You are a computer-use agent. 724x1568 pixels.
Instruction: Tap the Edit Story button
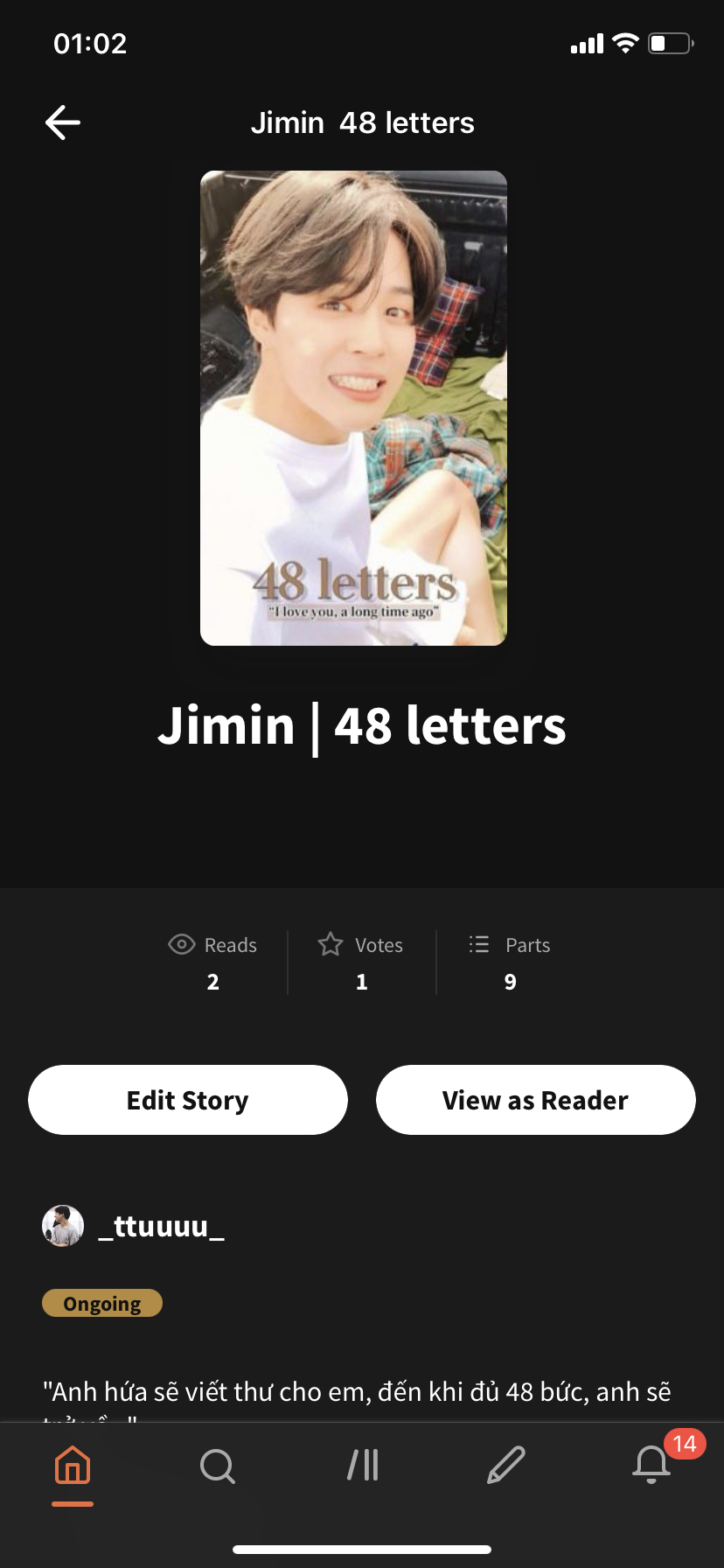[188, 1100]
